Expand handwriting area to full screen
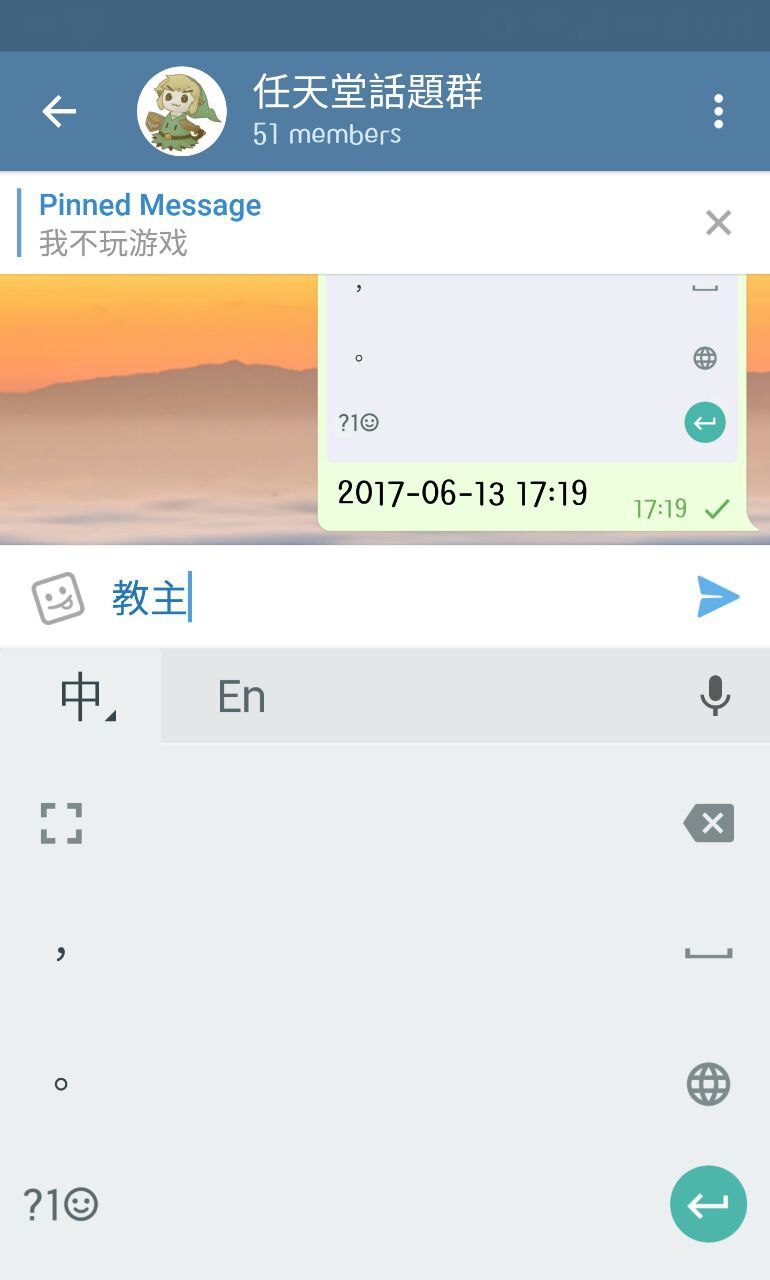 click(61, 823)
